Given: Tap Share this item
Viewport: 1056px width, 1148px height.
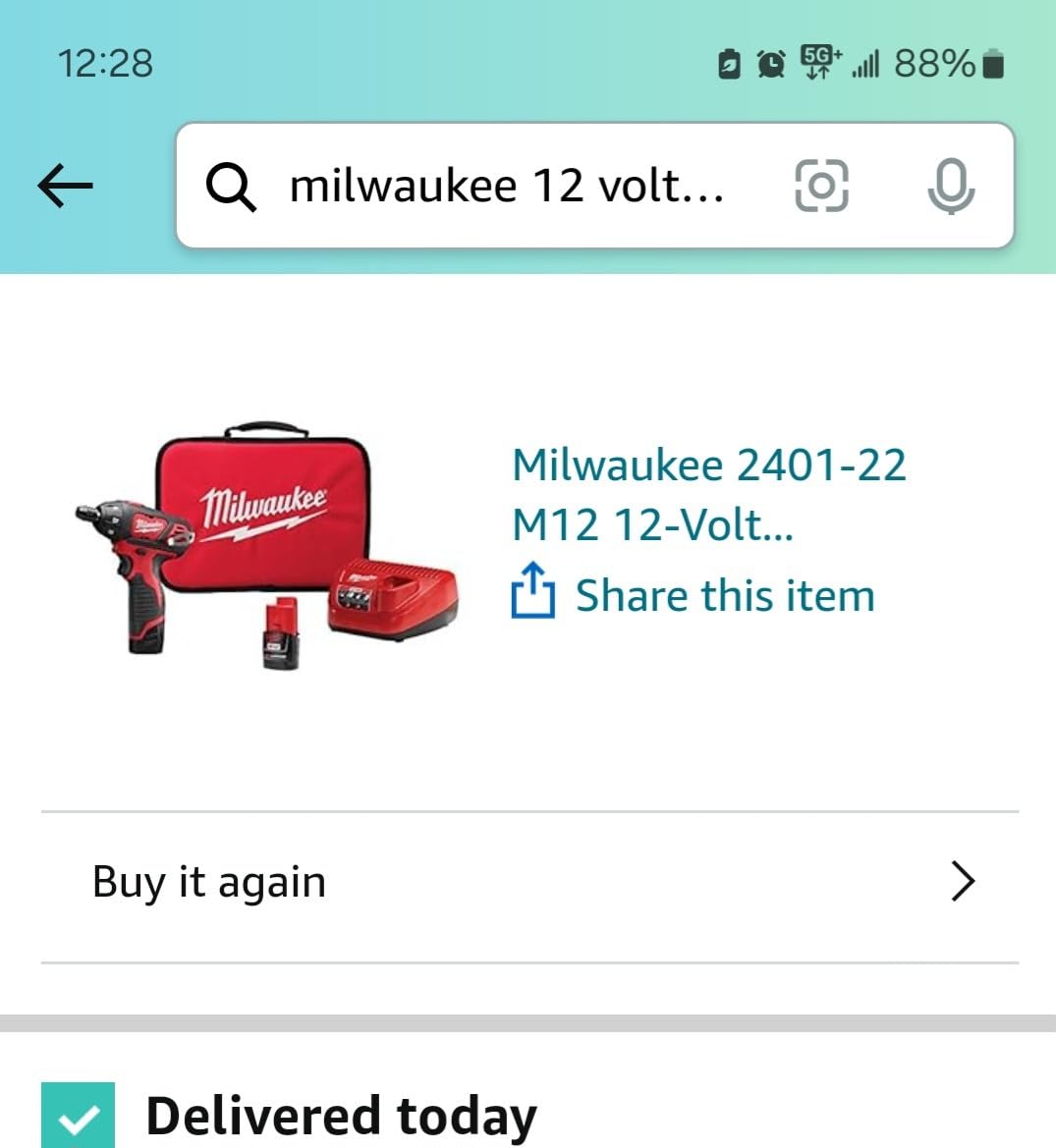Looking at the screenshot, I should [x=723, y=594].
